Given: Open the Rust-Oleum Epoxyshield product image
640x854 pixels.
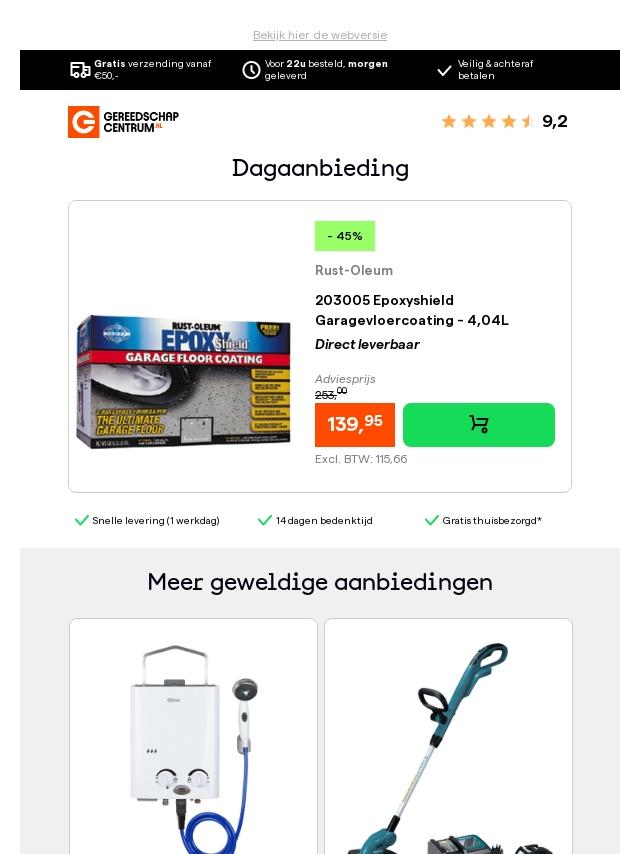Looking at the screenshot, I should click(184, 382).
